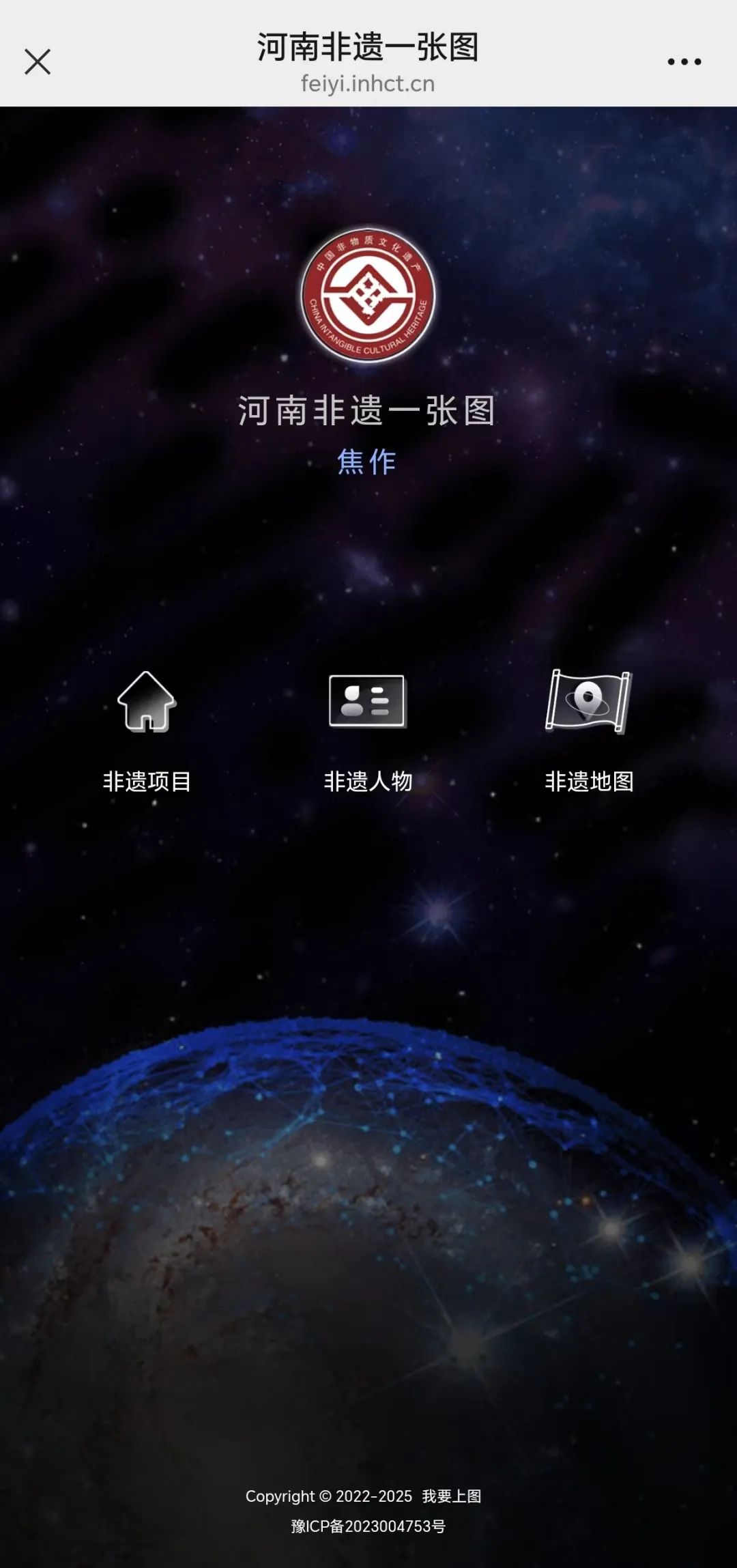This screenshot has width=737, height=1568.
Task: Tap the 我要上图 link
Action: [452, 1496]
